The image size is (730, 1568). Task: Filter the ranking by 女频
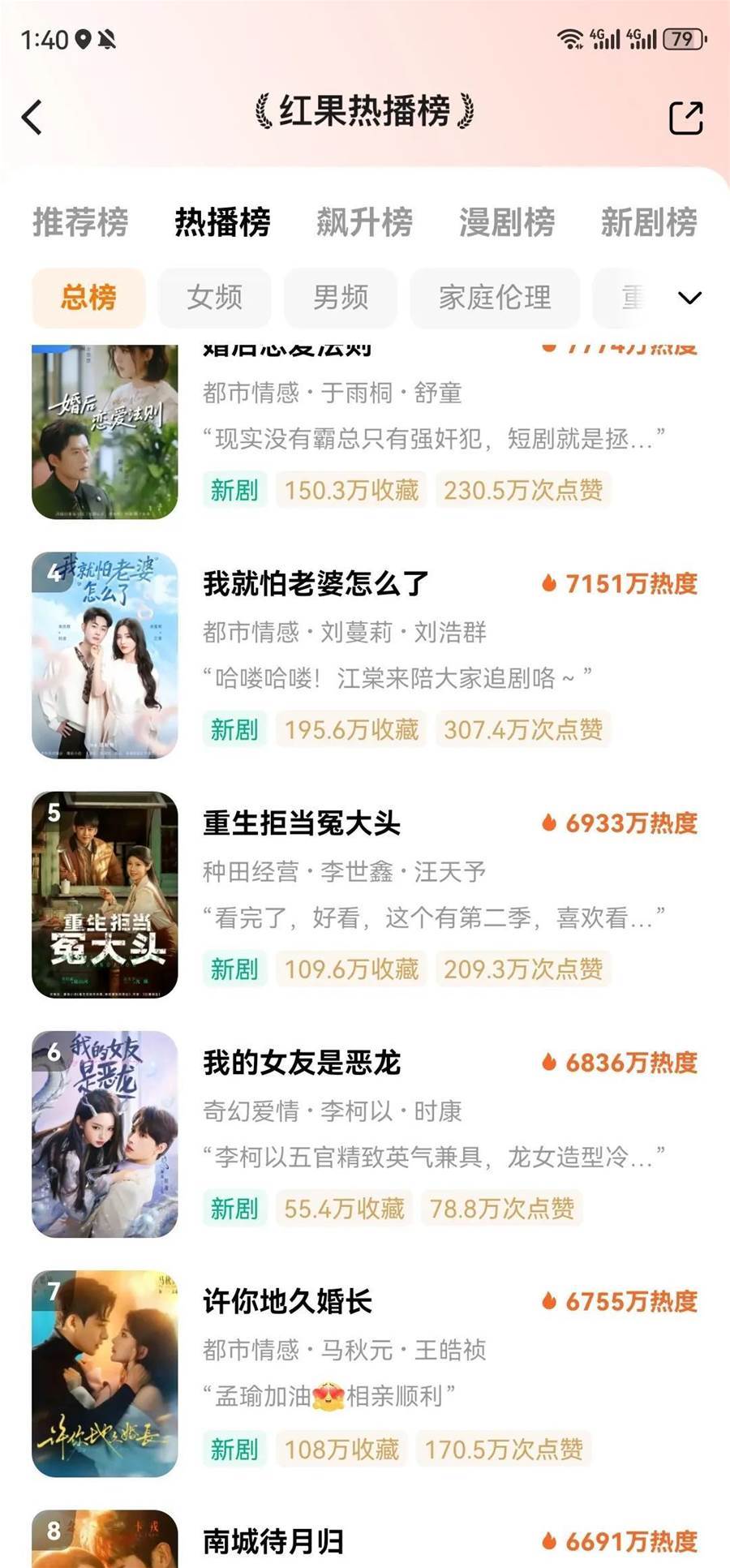[214, 298]
